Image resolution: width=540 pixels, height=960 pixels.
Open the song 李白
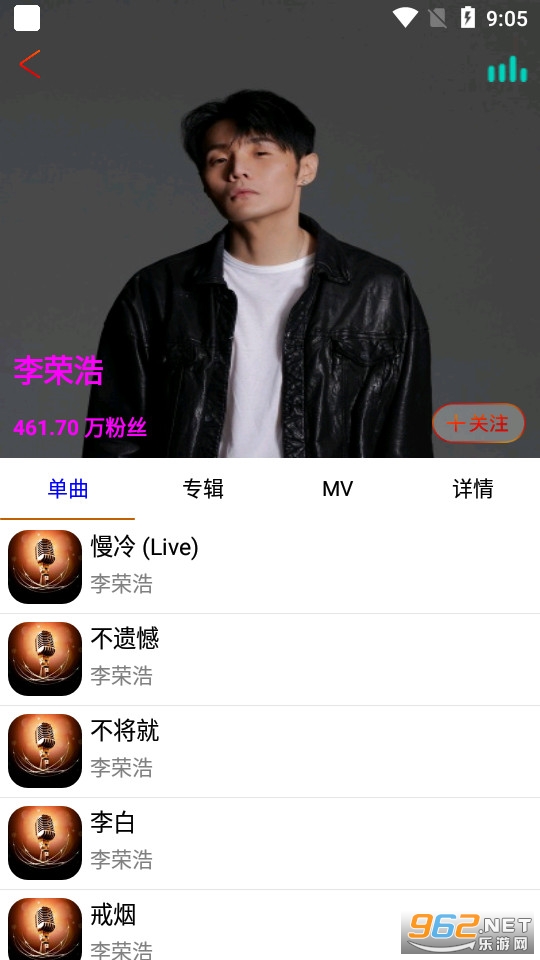[x=270, y=843]
